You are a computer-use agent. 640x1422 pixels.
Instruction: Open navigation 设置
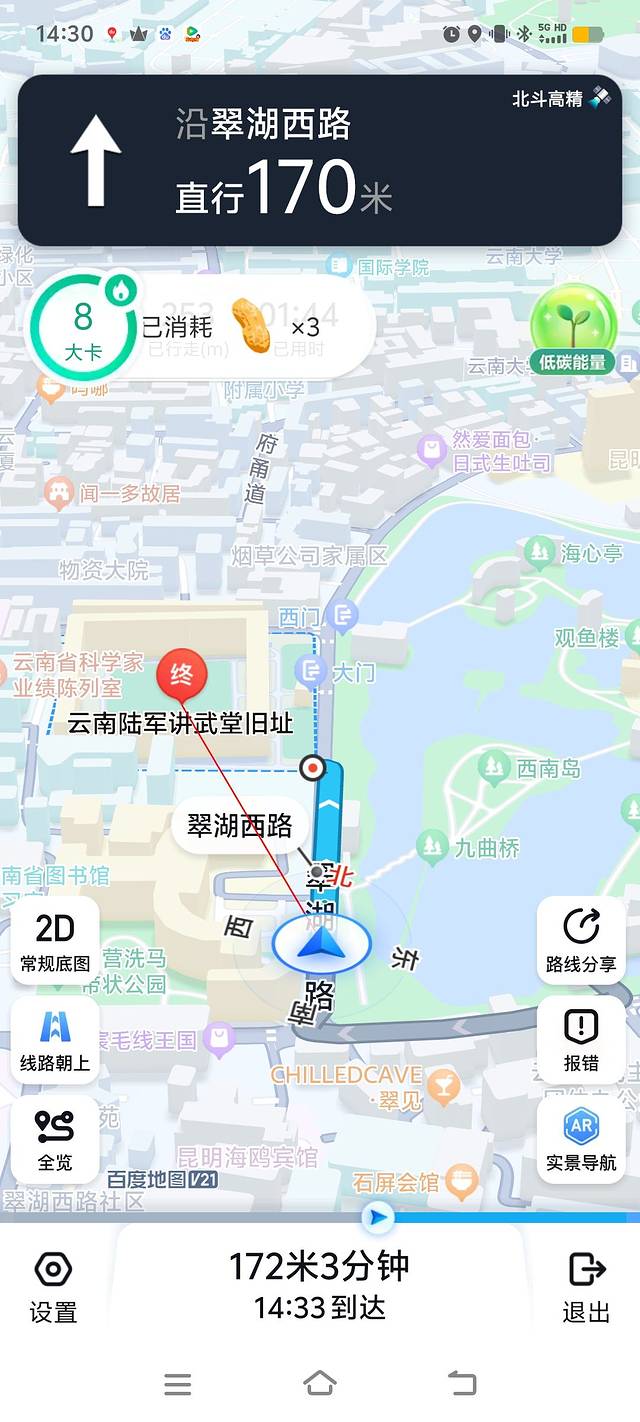point(53,1287)
